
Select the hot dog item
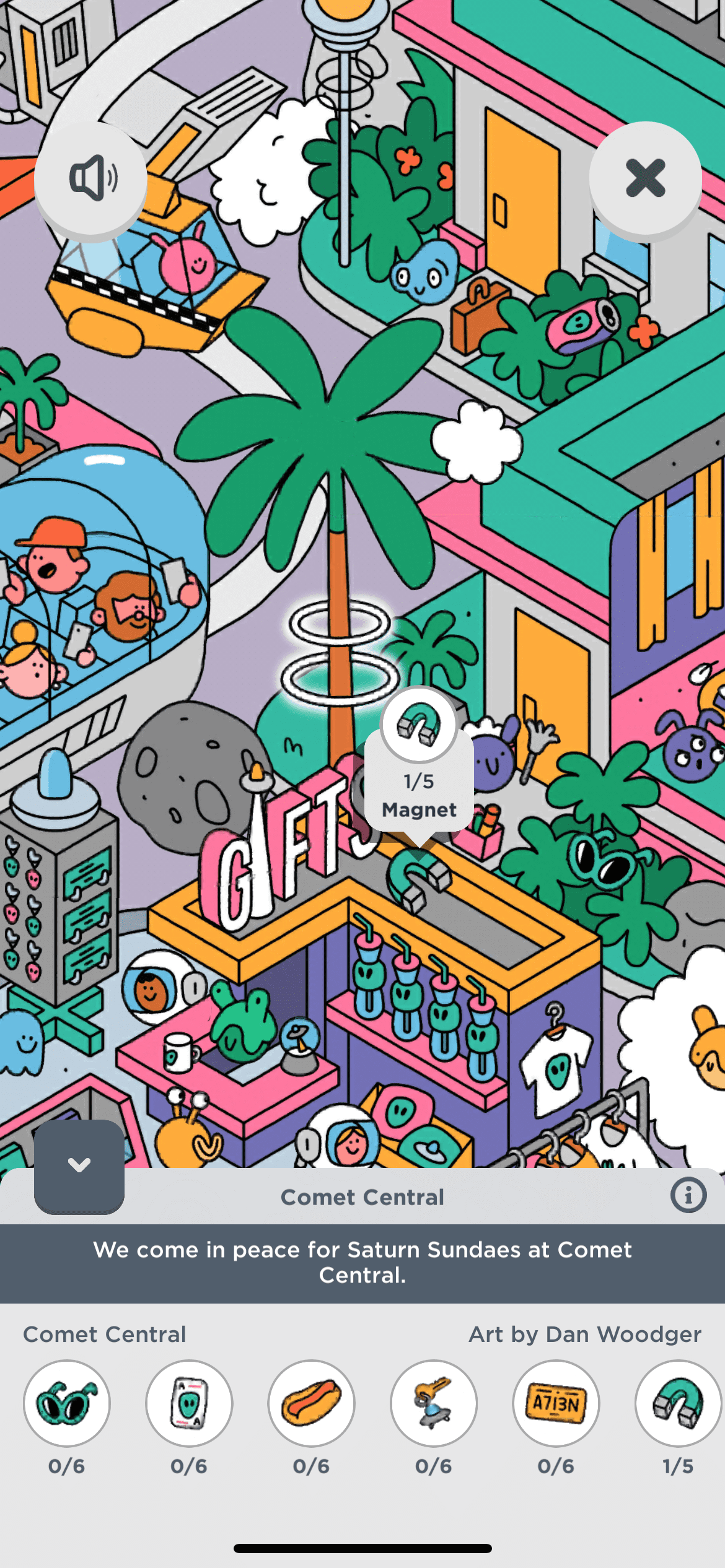pos(311,1404)
